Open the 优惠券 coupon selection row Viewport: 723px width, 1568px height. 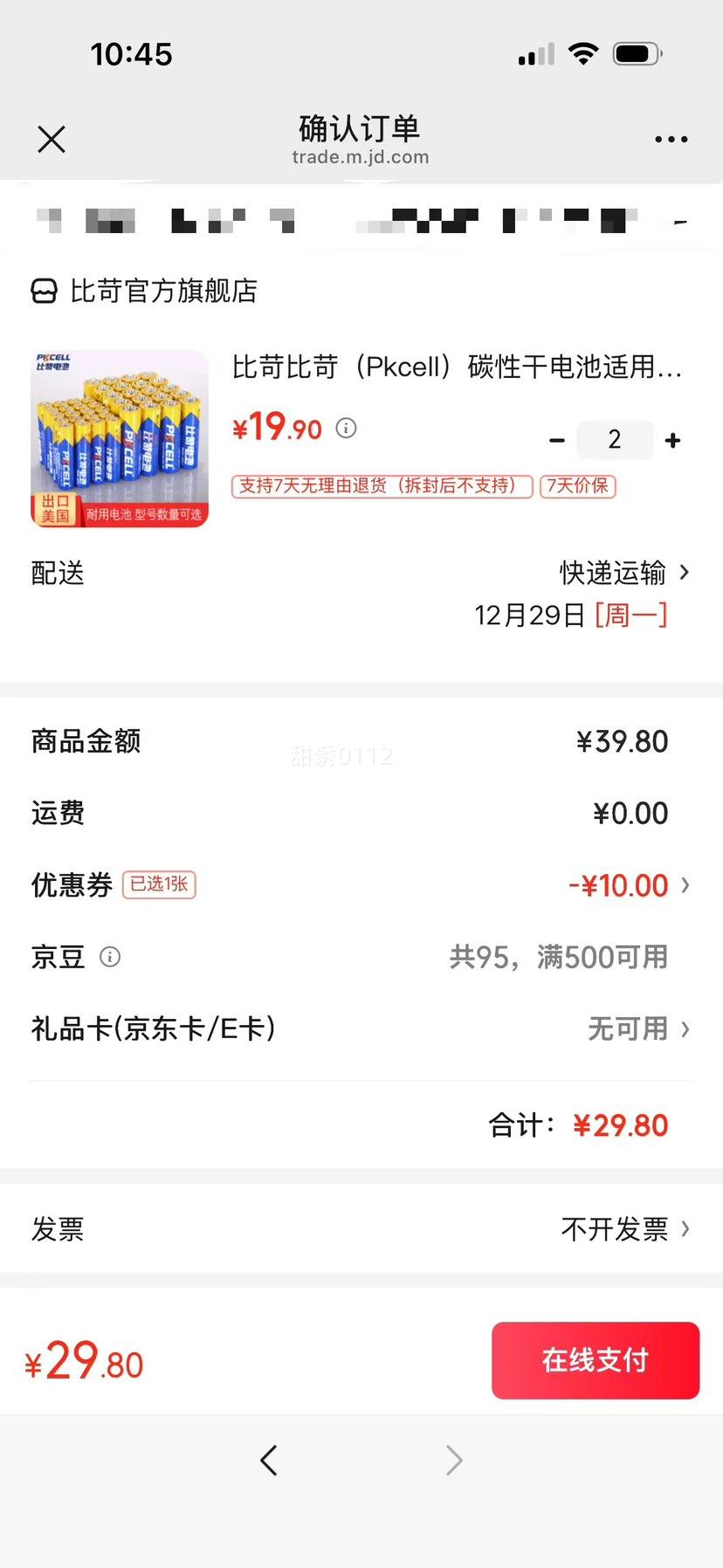coord(361,885)
